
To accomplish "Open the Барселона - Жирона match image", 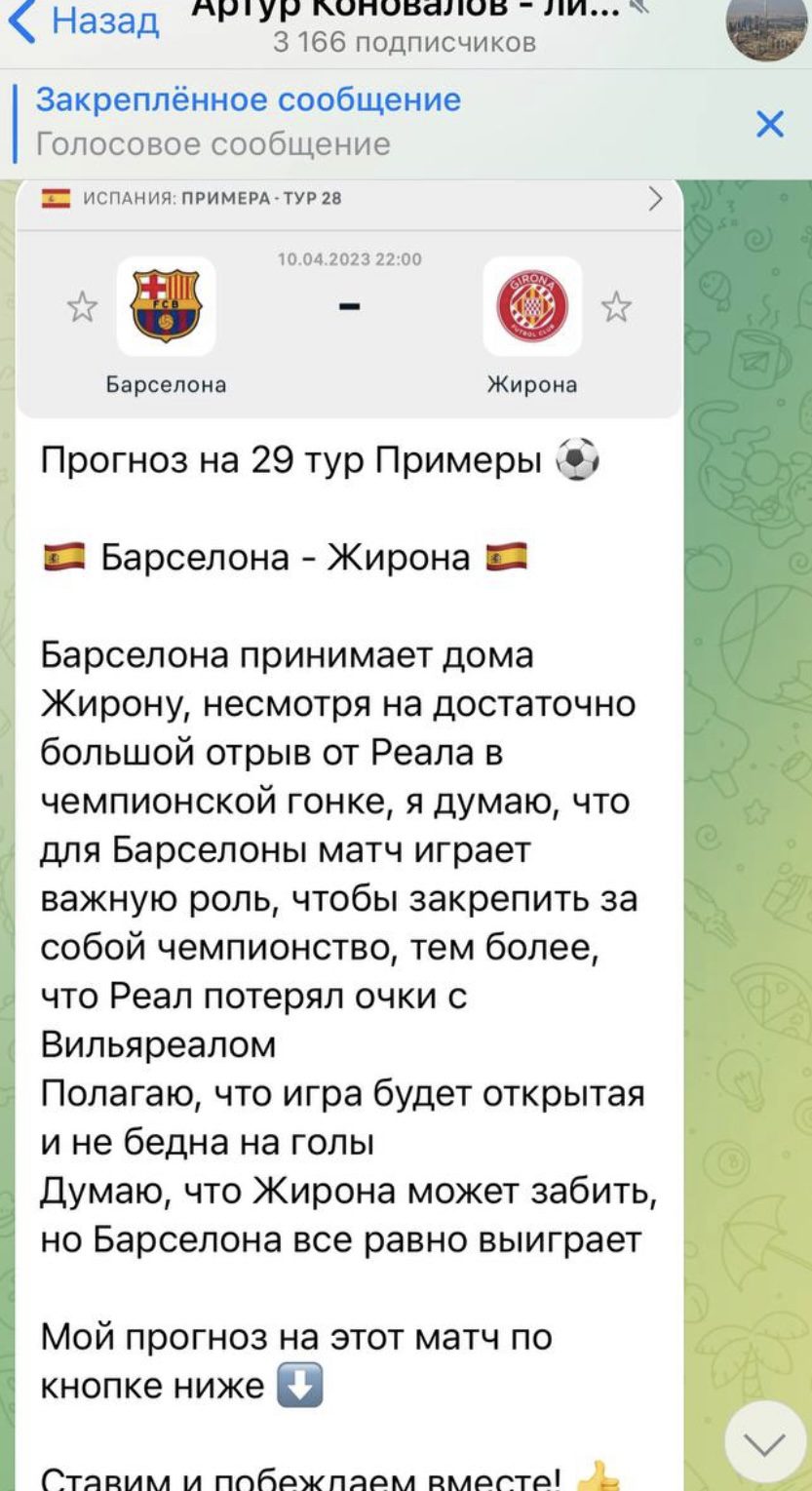I will (349, 297).
